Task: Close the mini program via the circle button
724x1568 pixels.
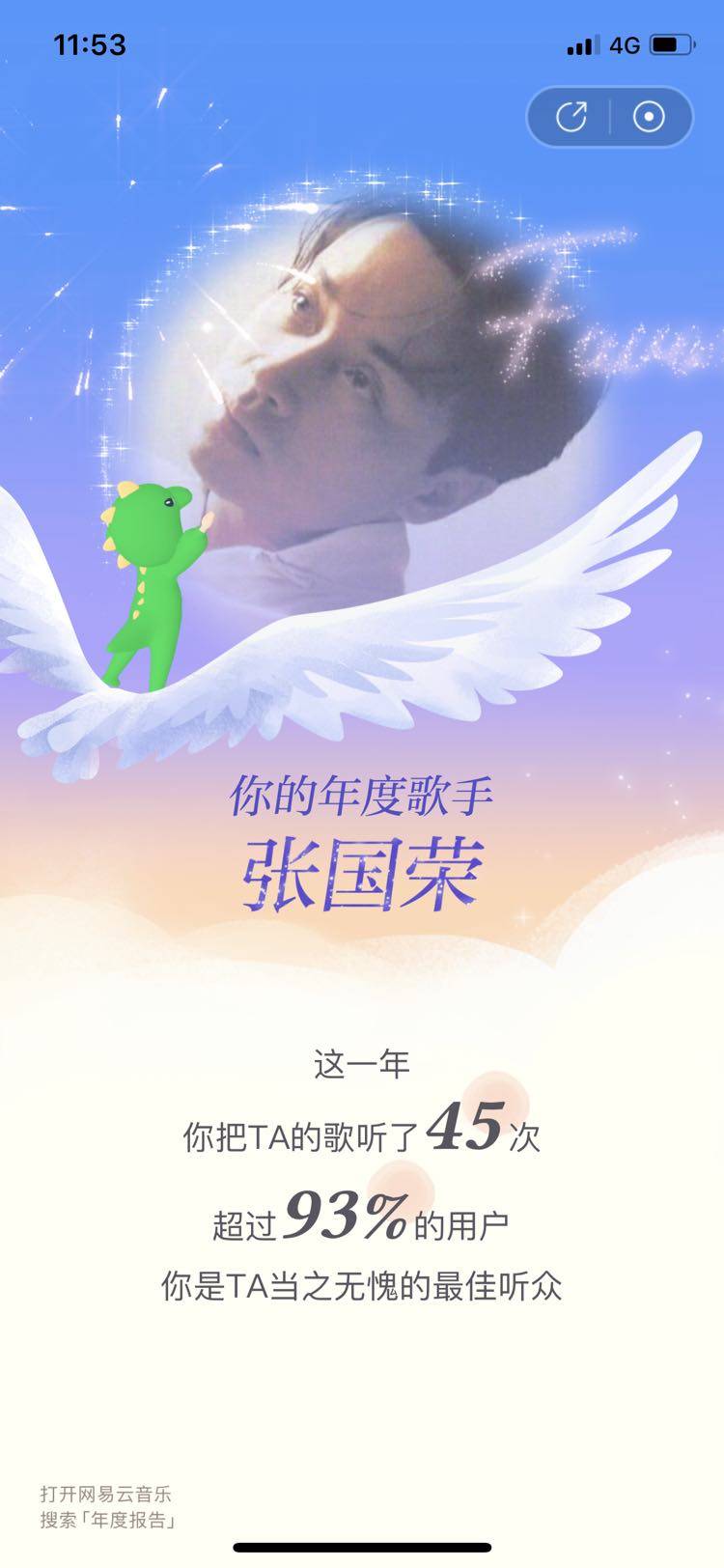Action: [x=649, y=118]
